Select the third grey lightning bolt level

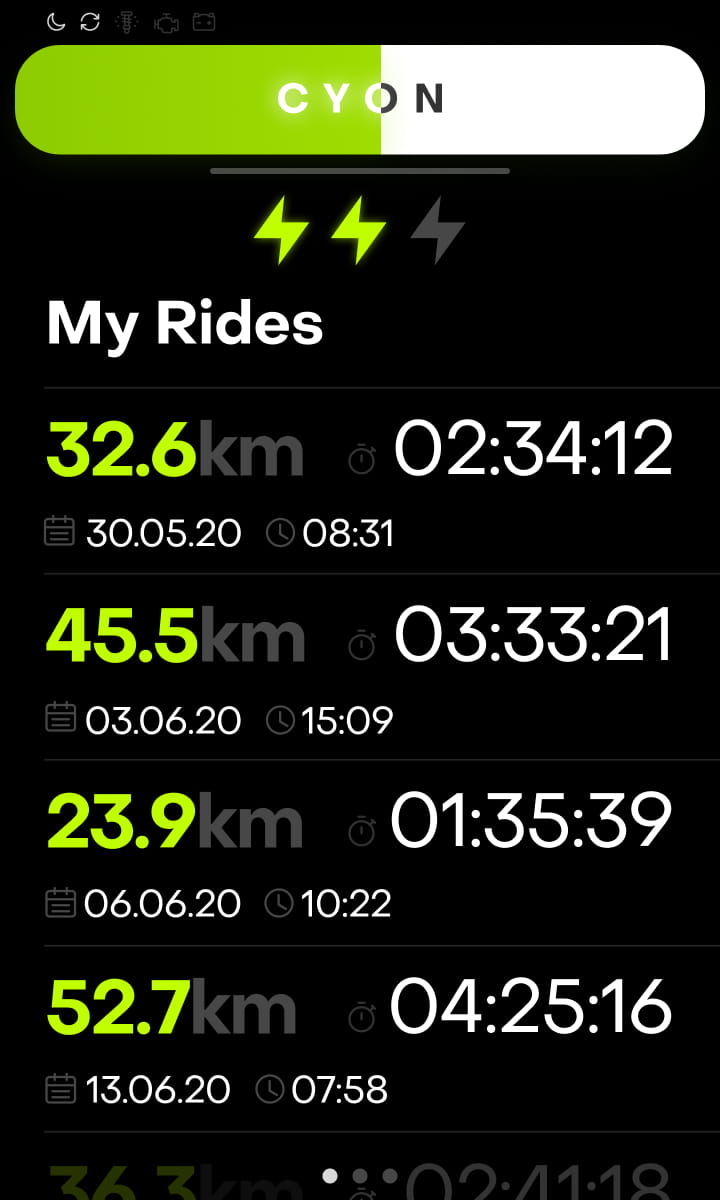(438, 230)
